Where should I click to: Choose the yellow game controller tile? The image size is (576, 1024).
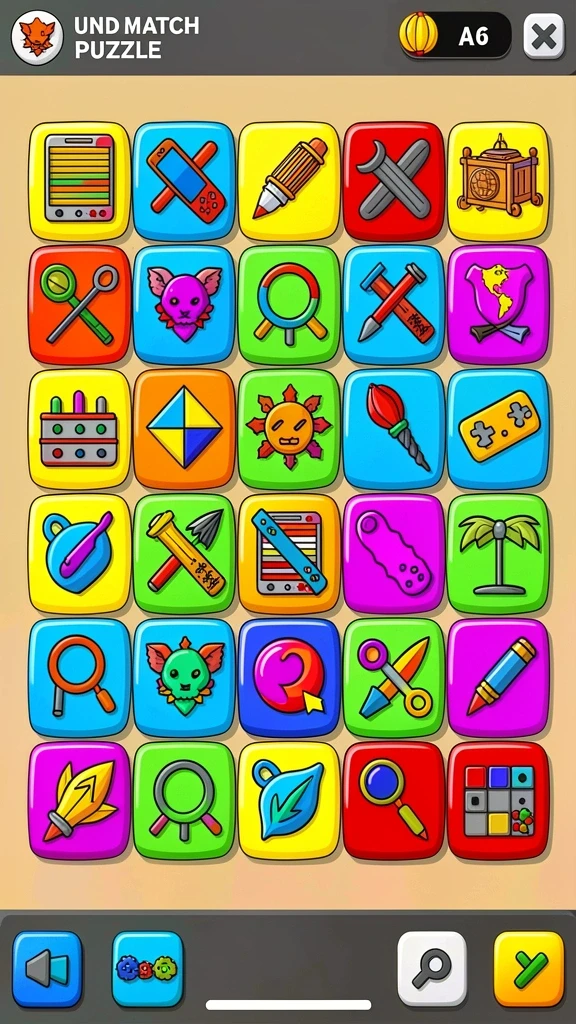click(x=498, y=429)
